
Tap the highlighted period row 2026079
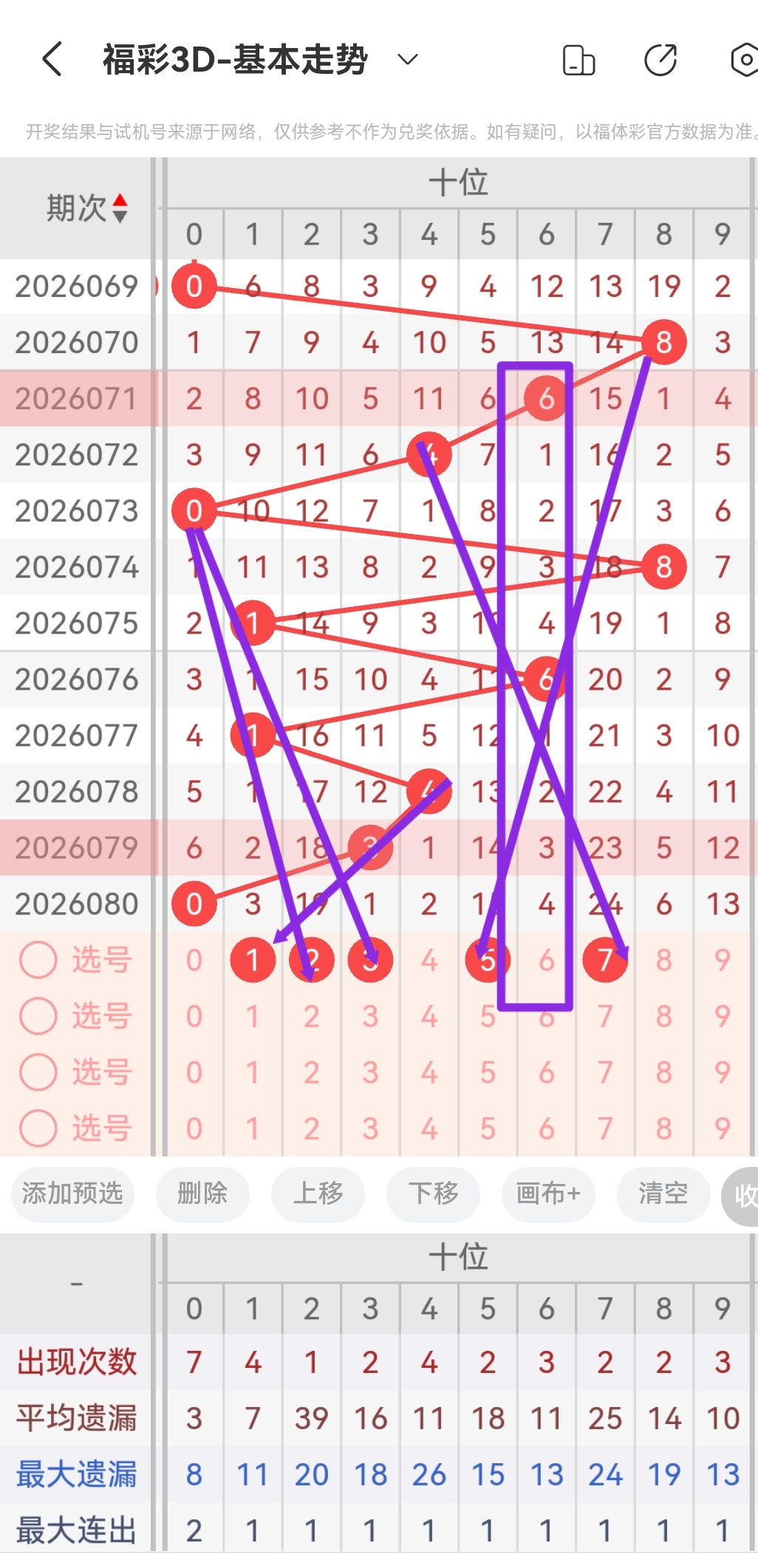(x=76, y=847)
